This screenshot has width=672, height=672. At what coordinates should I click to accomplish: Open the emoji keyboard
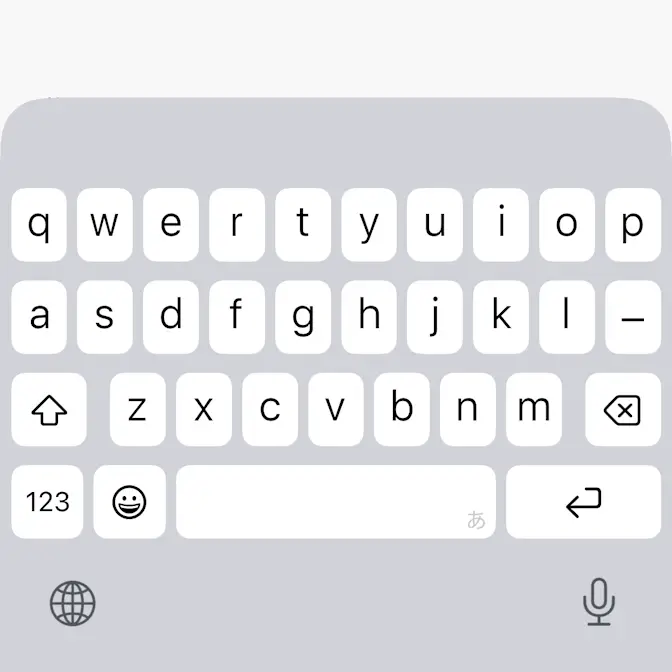pyautogui.click(x=130, y=502)
